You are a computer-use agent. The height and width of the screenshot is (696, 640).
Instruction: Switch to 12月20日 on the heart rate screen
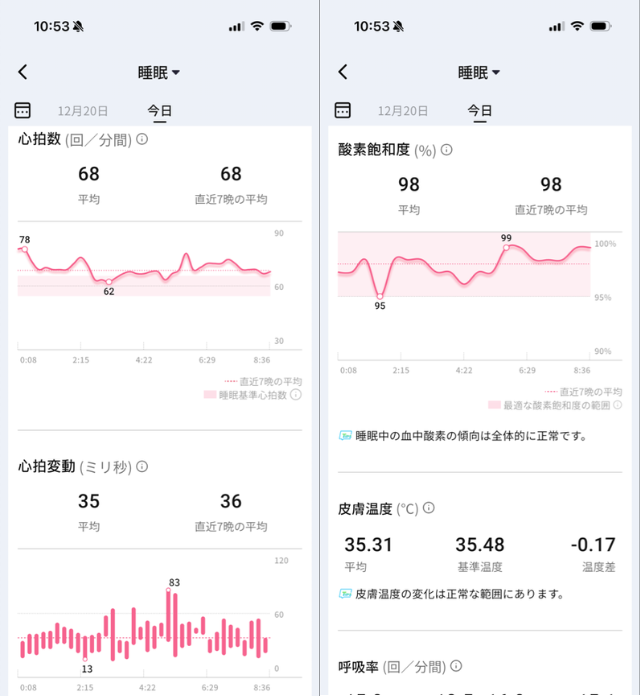pyautogui.click(x=82, y=111)
